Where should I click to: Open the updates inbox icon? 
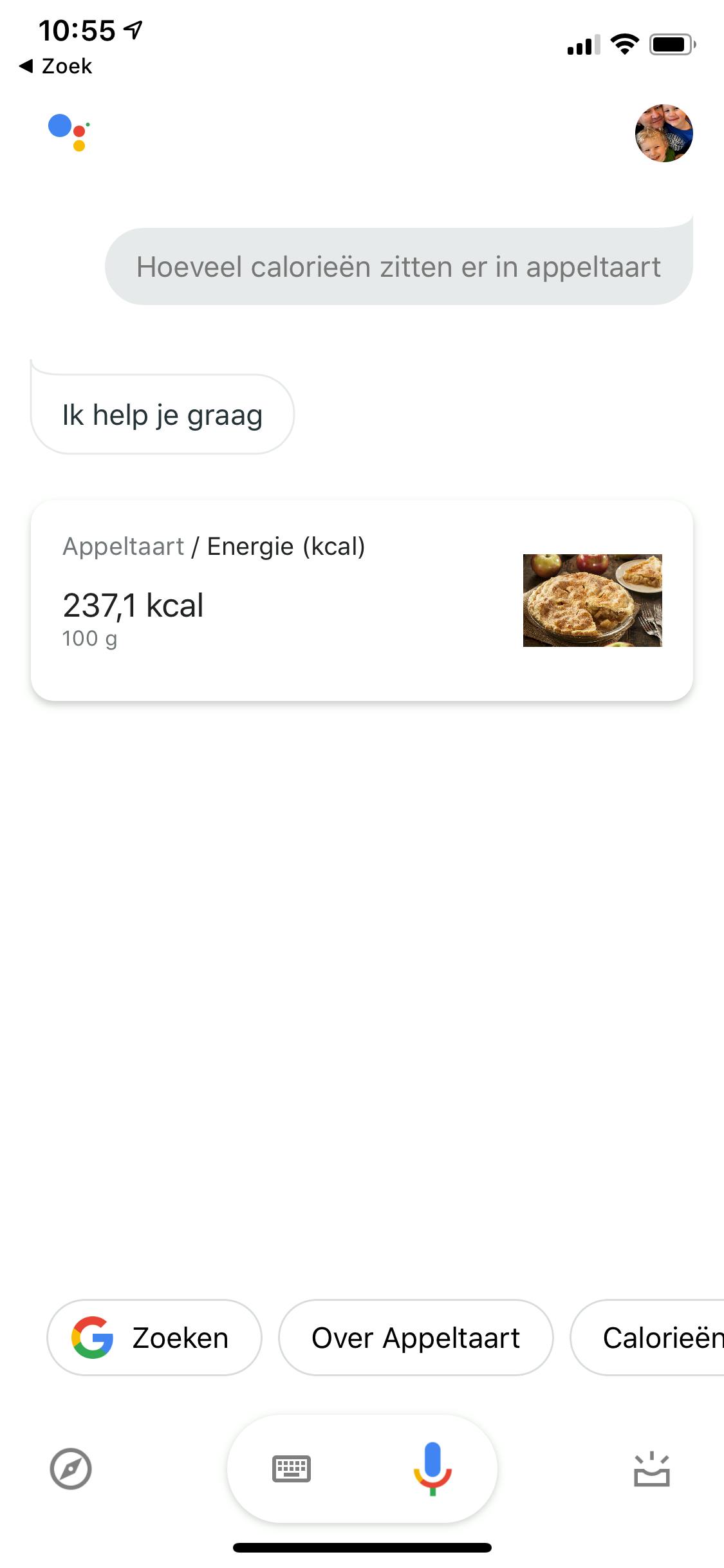tap(651, 1470)
